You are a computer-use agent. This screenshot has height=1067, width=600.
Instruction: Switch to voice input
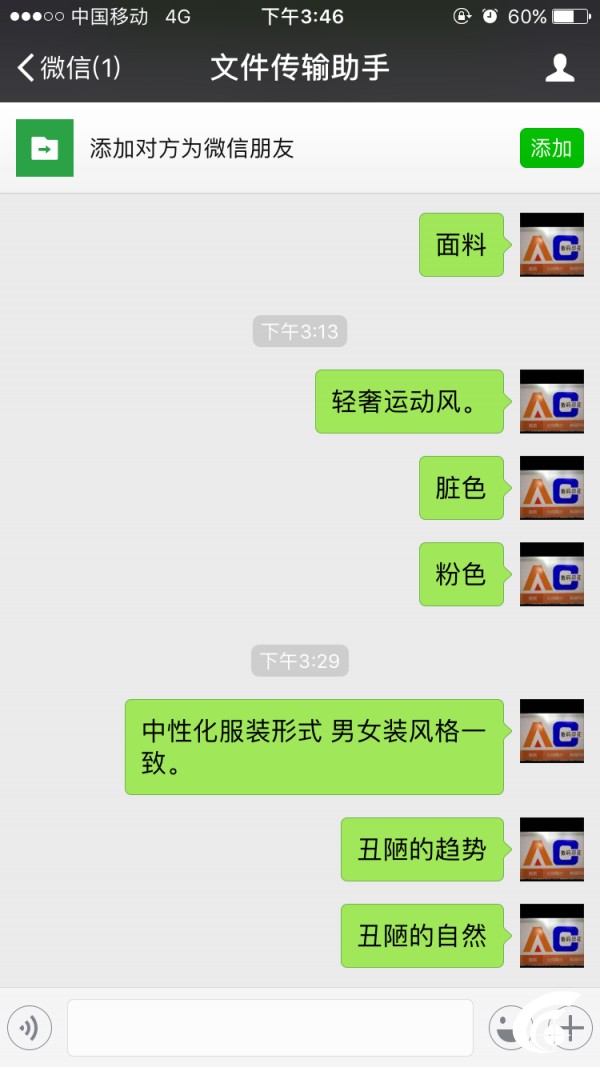point(29,1027)
